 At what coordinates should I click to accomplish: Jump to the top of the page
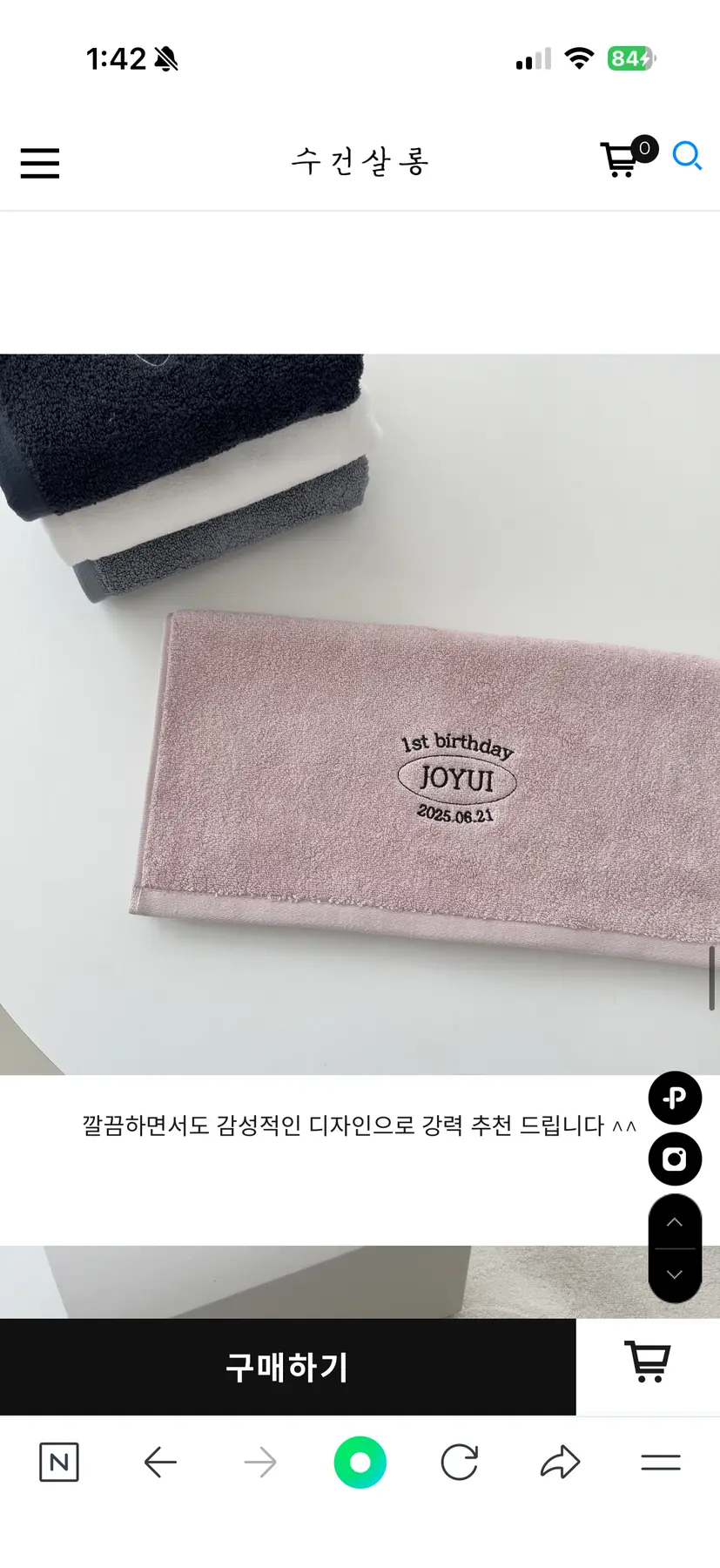(675, 1223)
